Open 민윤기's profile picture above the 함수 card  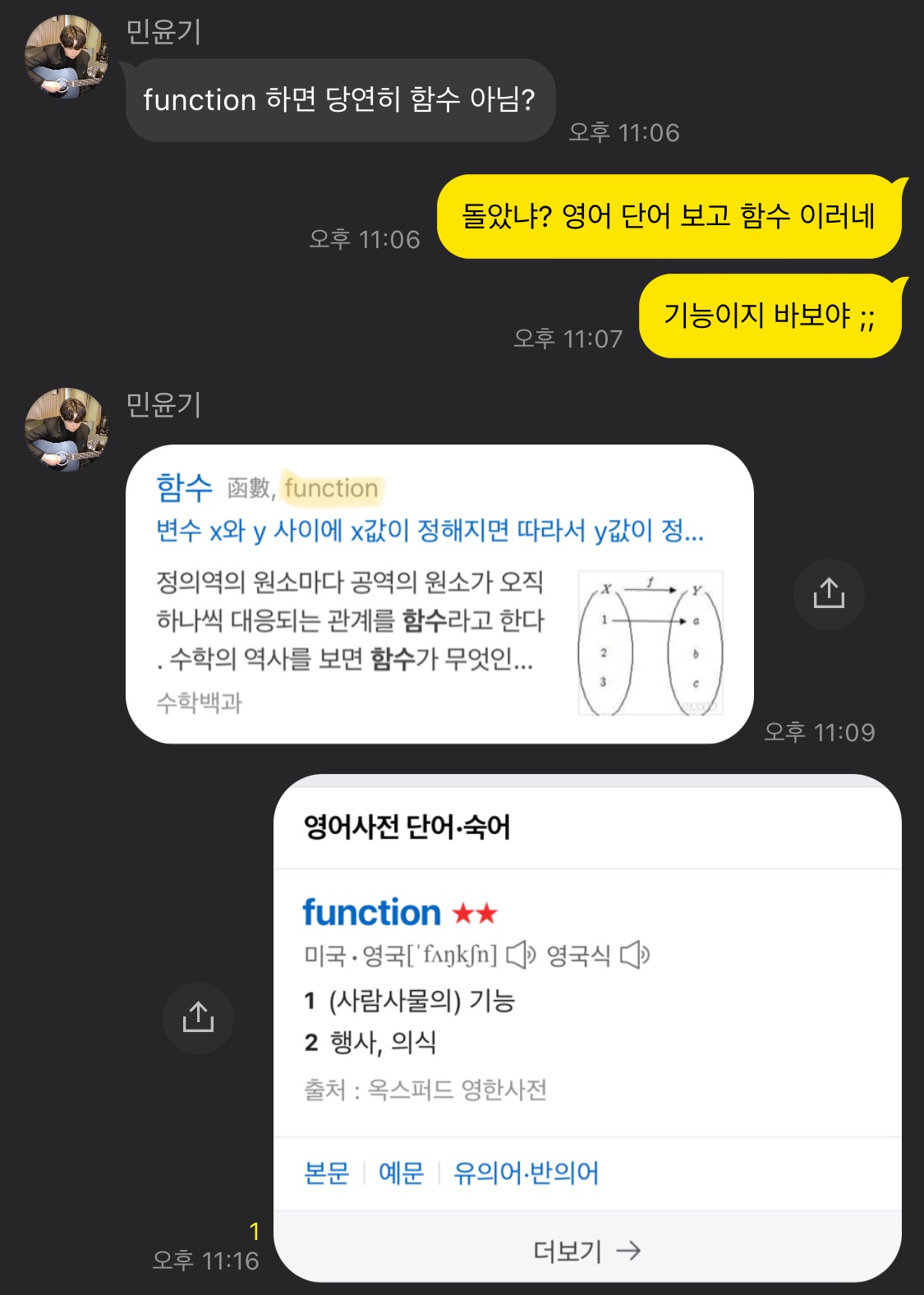pos(66,429)
